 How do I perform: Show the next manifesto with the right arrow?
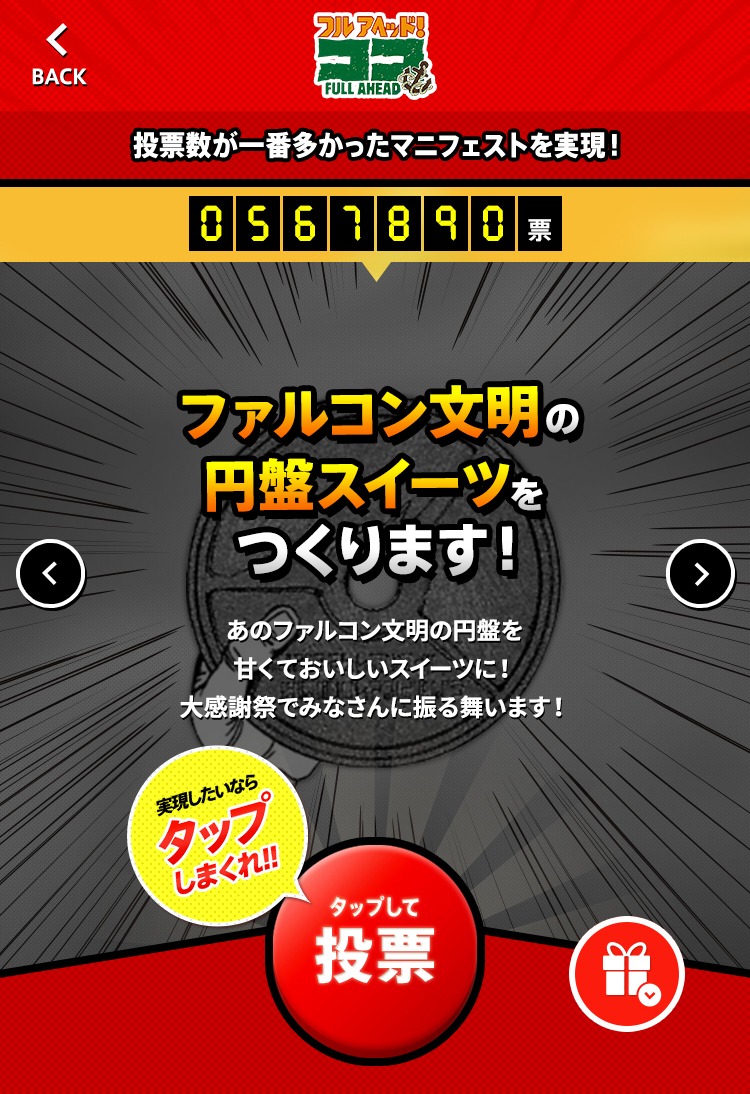coord(700,573)
